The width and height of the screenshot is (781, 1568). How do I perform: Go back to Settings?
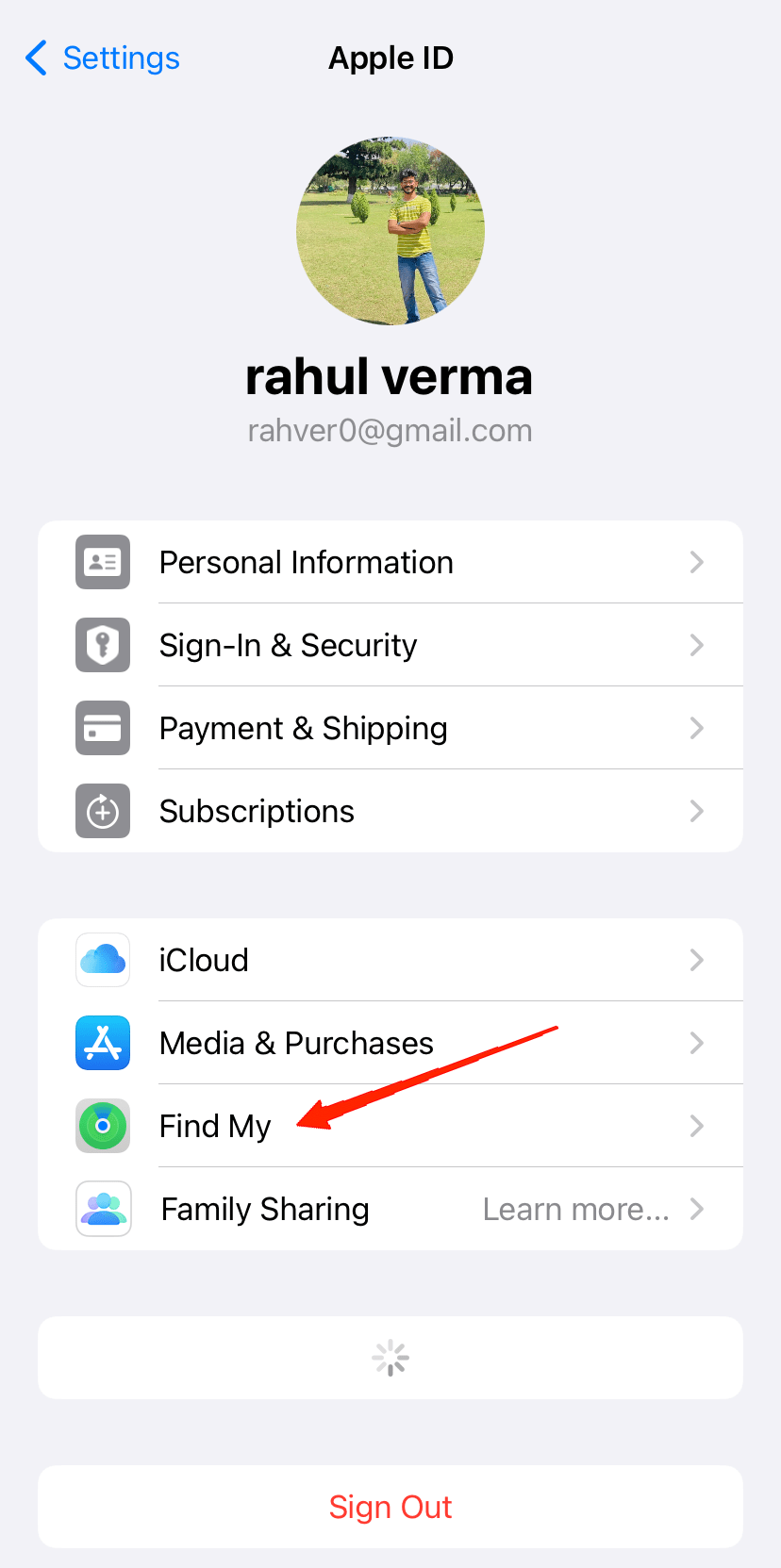tap(102, 58)
